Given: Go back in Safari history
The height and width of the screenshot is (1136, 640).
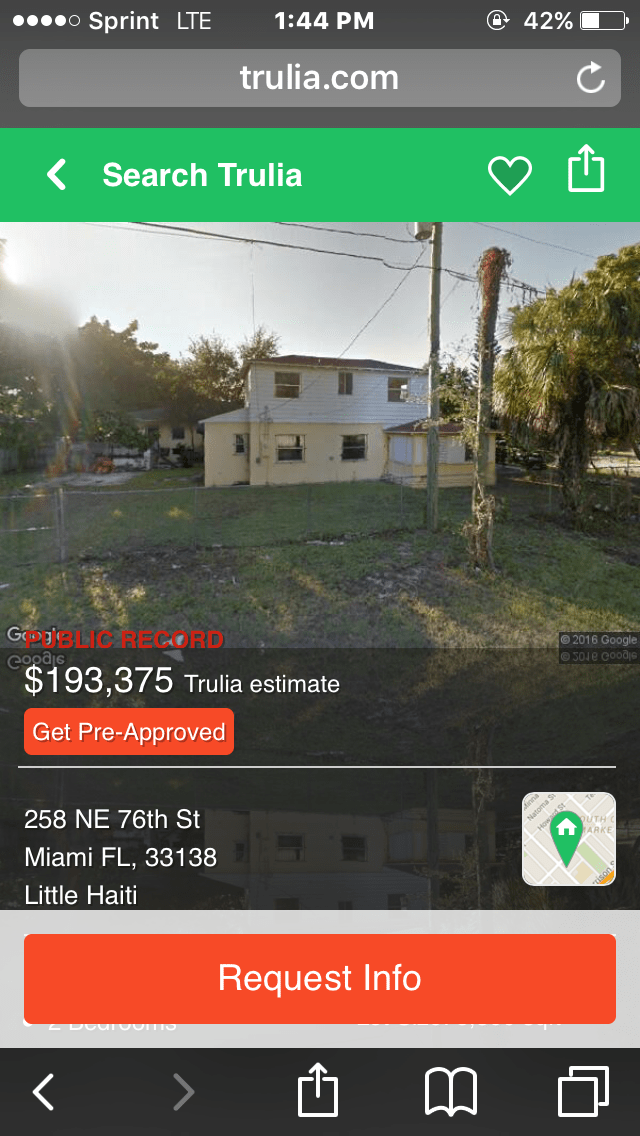Looking at the screenshot, I should 43,1092.
